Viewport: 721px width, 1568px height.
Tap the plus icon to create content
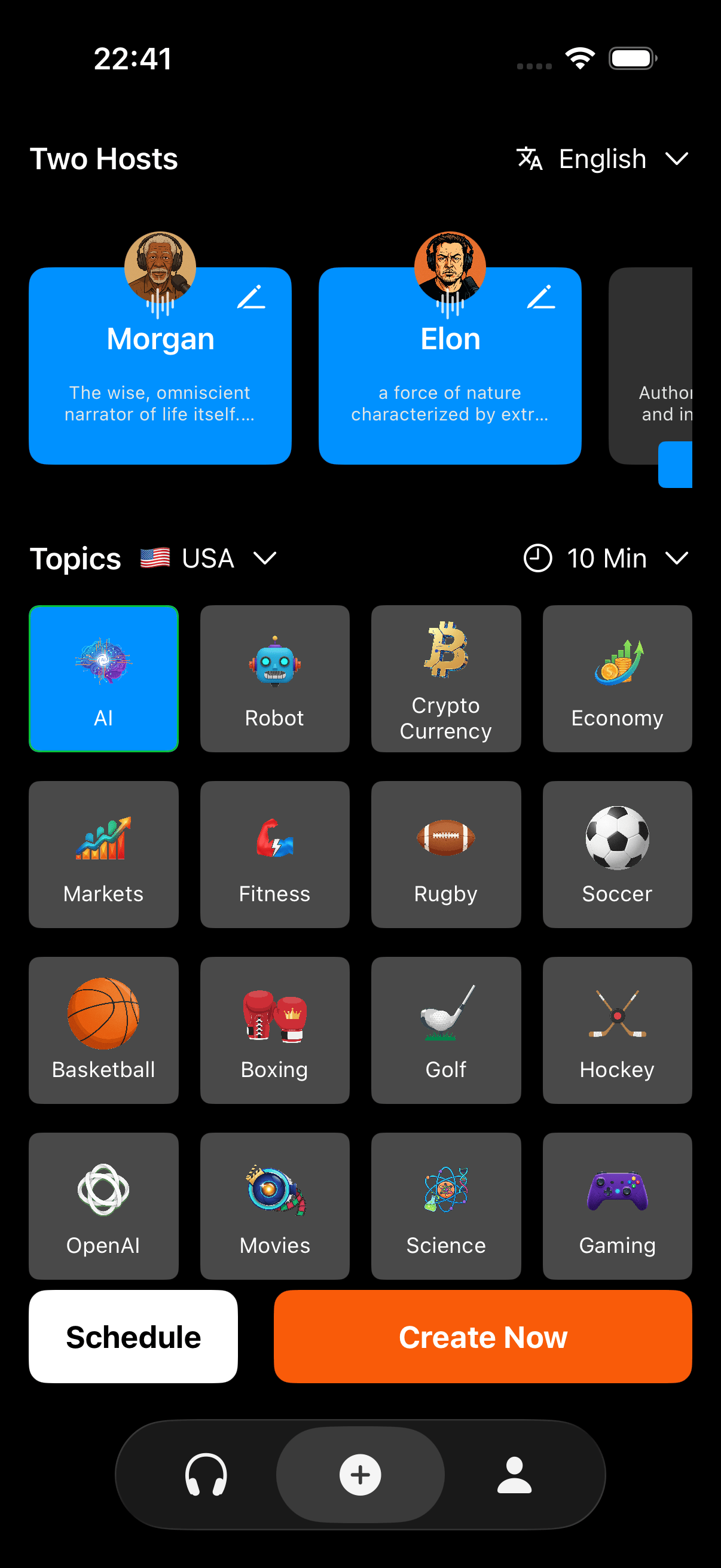pyautogui.click(x=360, y=1474)
